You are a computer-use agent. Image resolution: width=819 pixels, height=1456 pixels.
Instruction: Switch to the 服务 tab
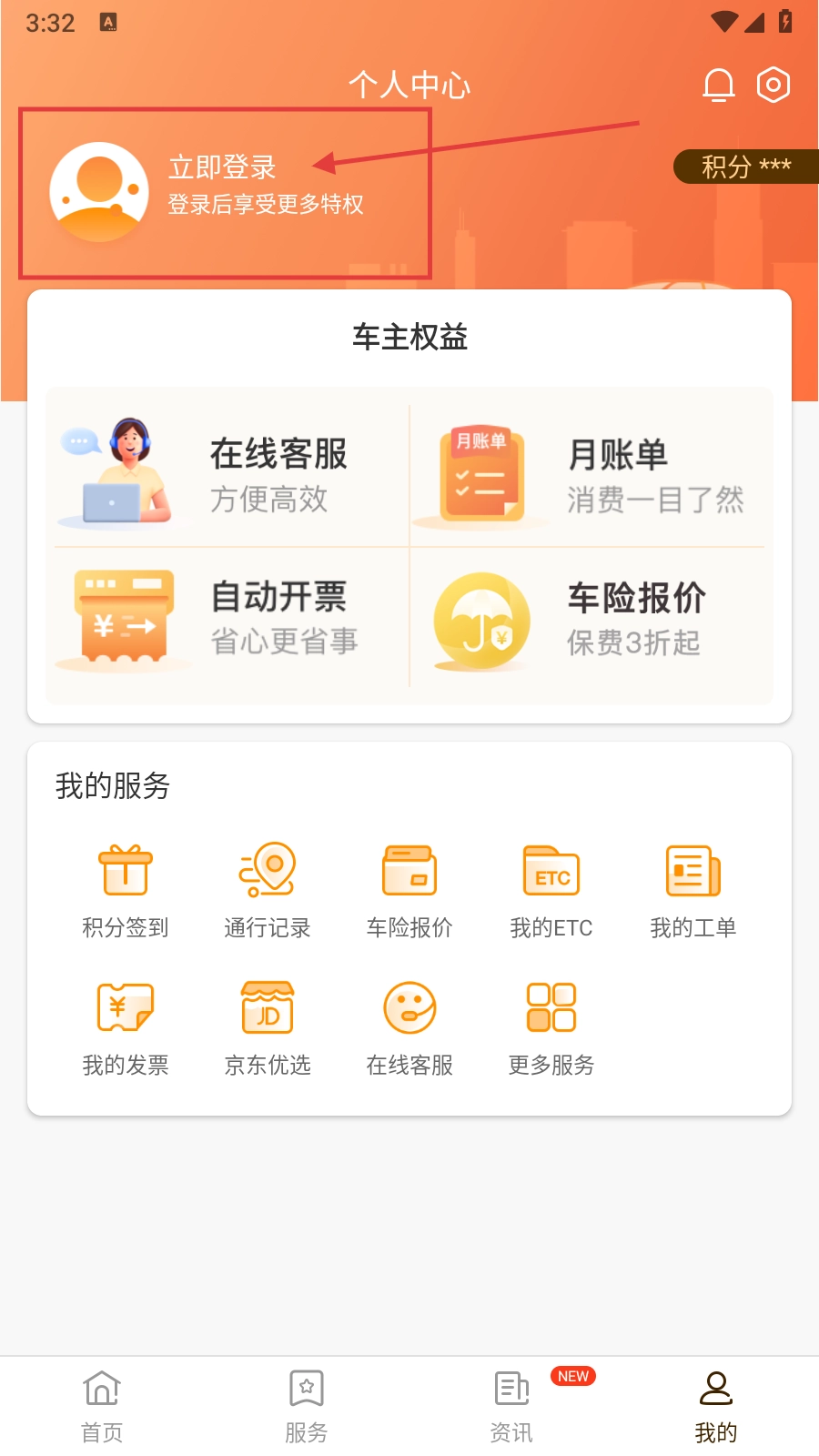tap(307, 1406)
